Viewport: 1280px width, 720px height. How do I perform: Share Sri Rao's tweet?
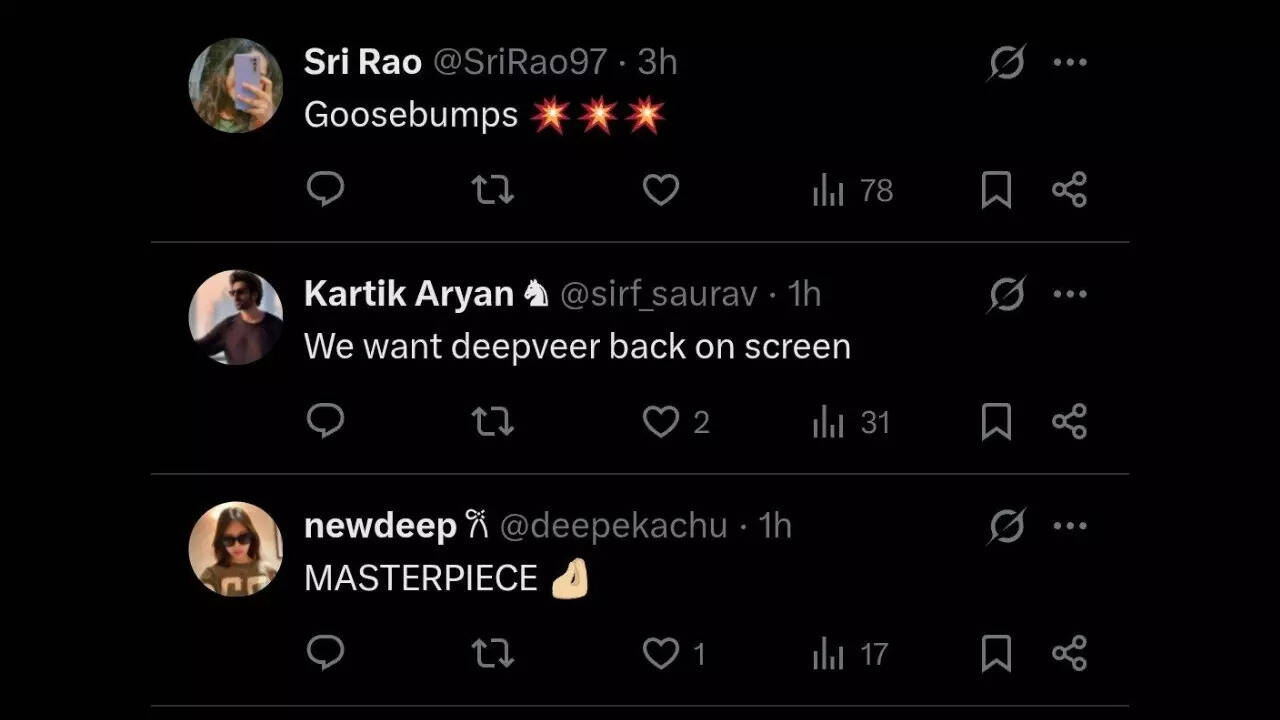point(1069,189)
